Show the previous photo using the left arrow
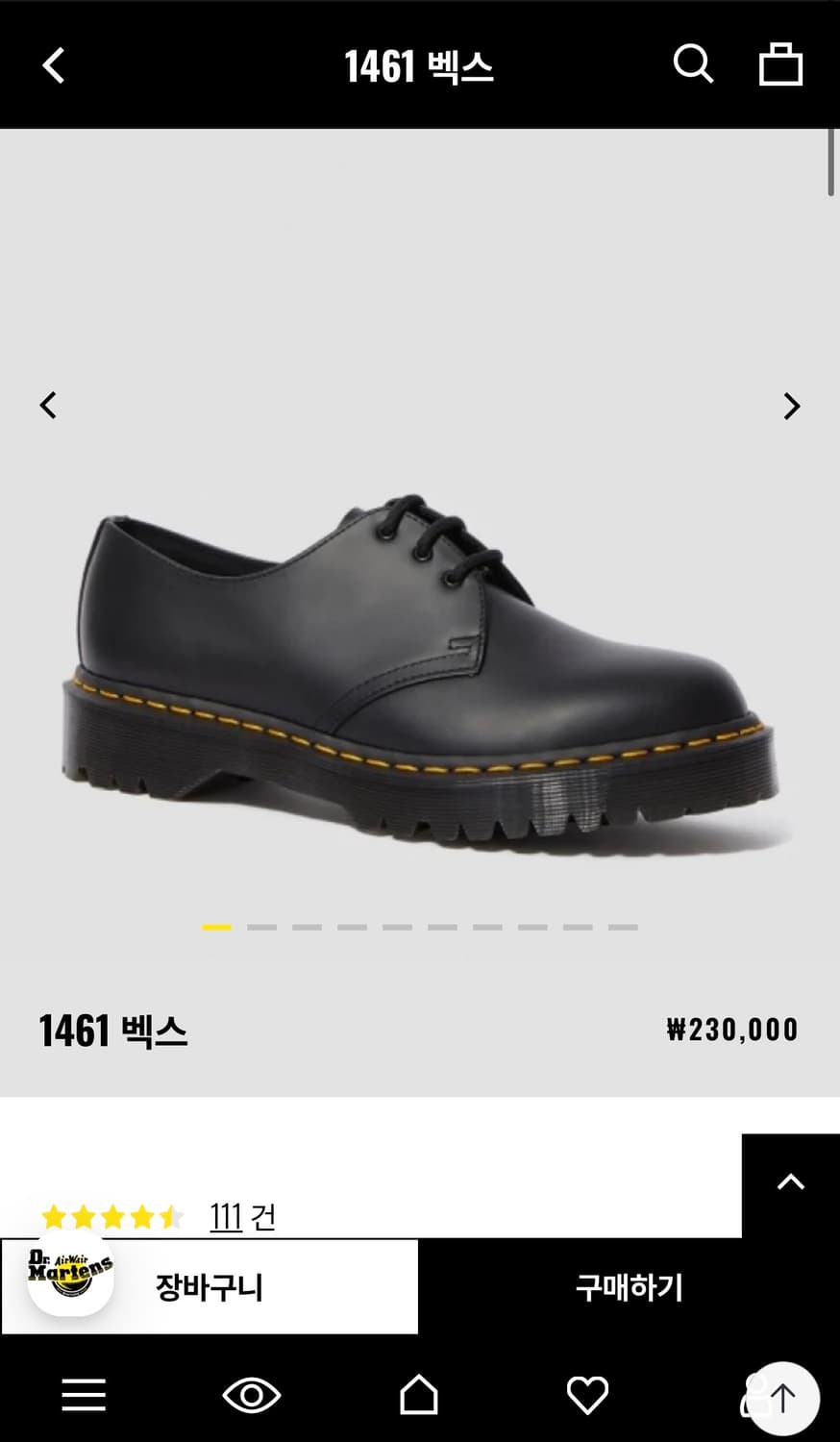The image size is (840, 1442). (48, 406)
